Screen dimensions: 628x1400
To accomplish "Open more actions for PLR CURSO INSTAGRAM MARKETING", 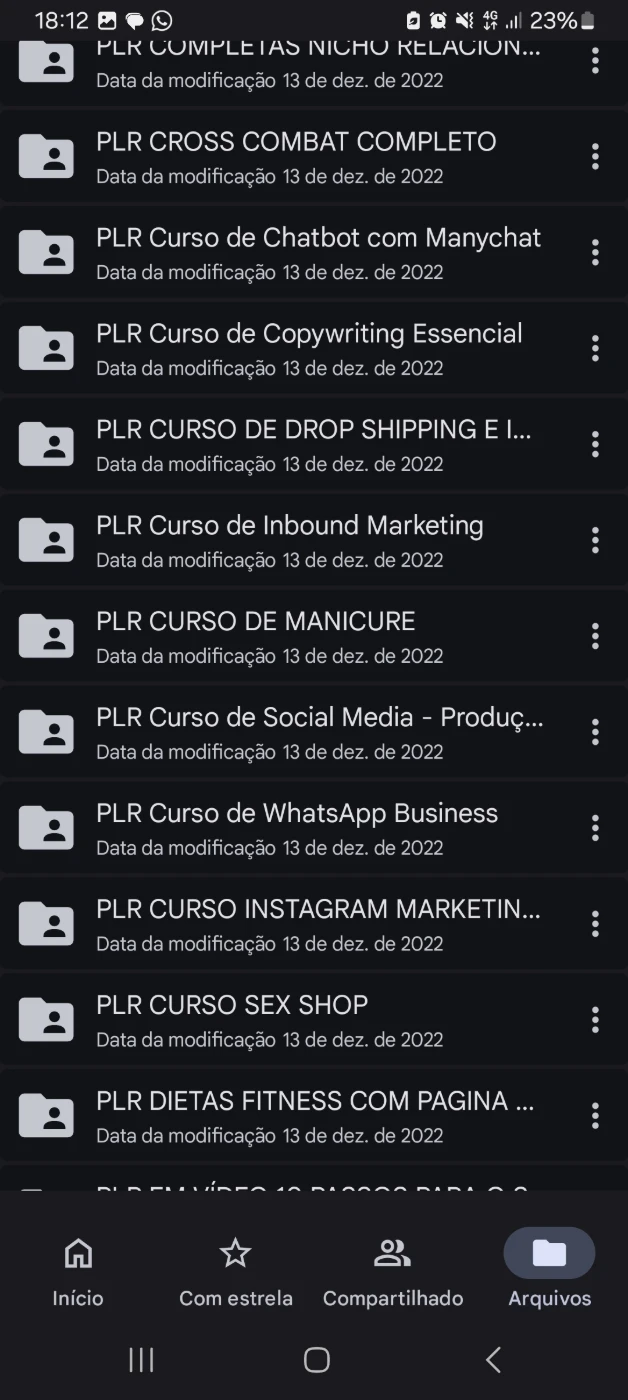I will tap(595, 924).
